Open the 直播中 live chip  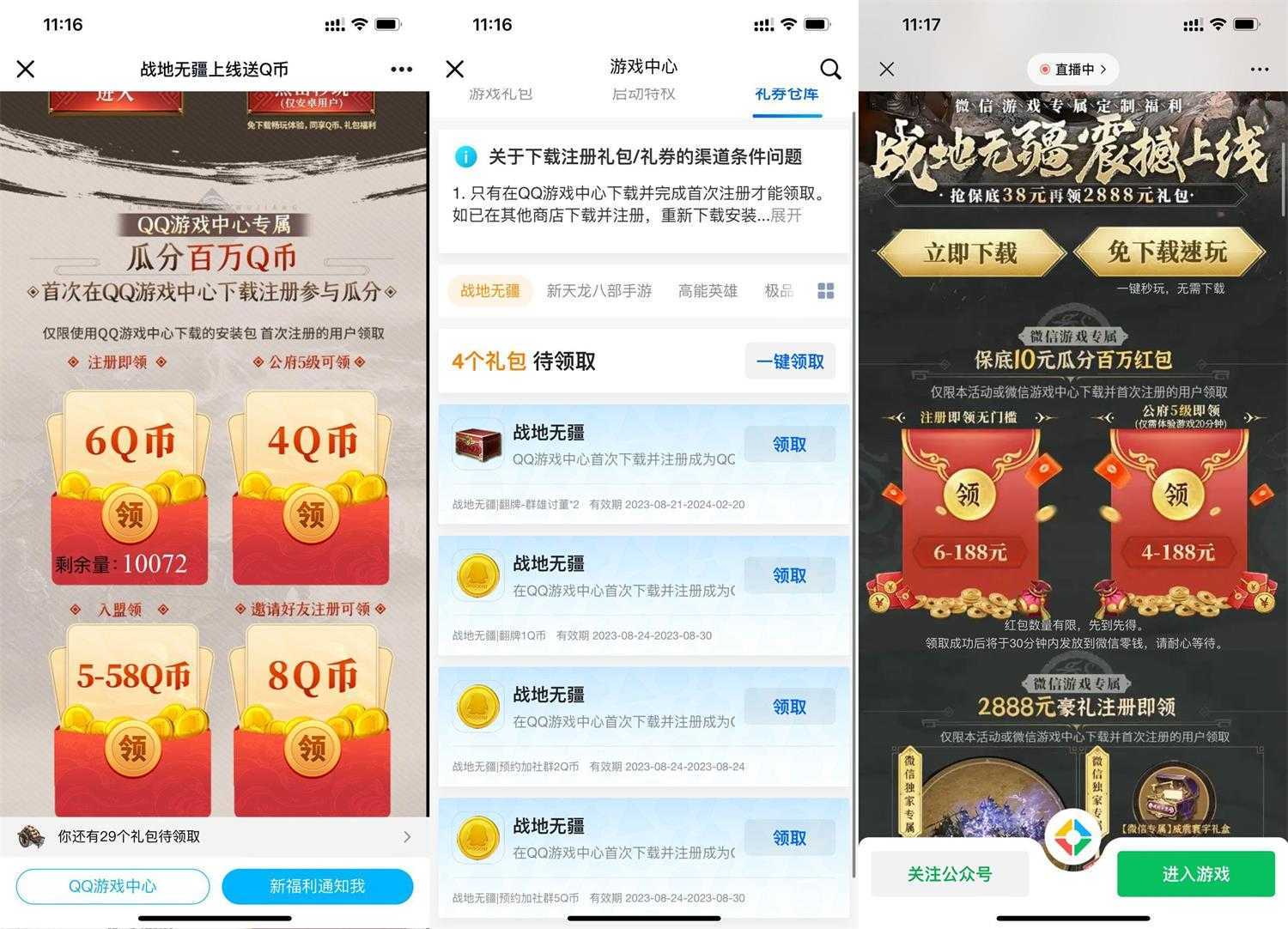tap(1073, 69)
